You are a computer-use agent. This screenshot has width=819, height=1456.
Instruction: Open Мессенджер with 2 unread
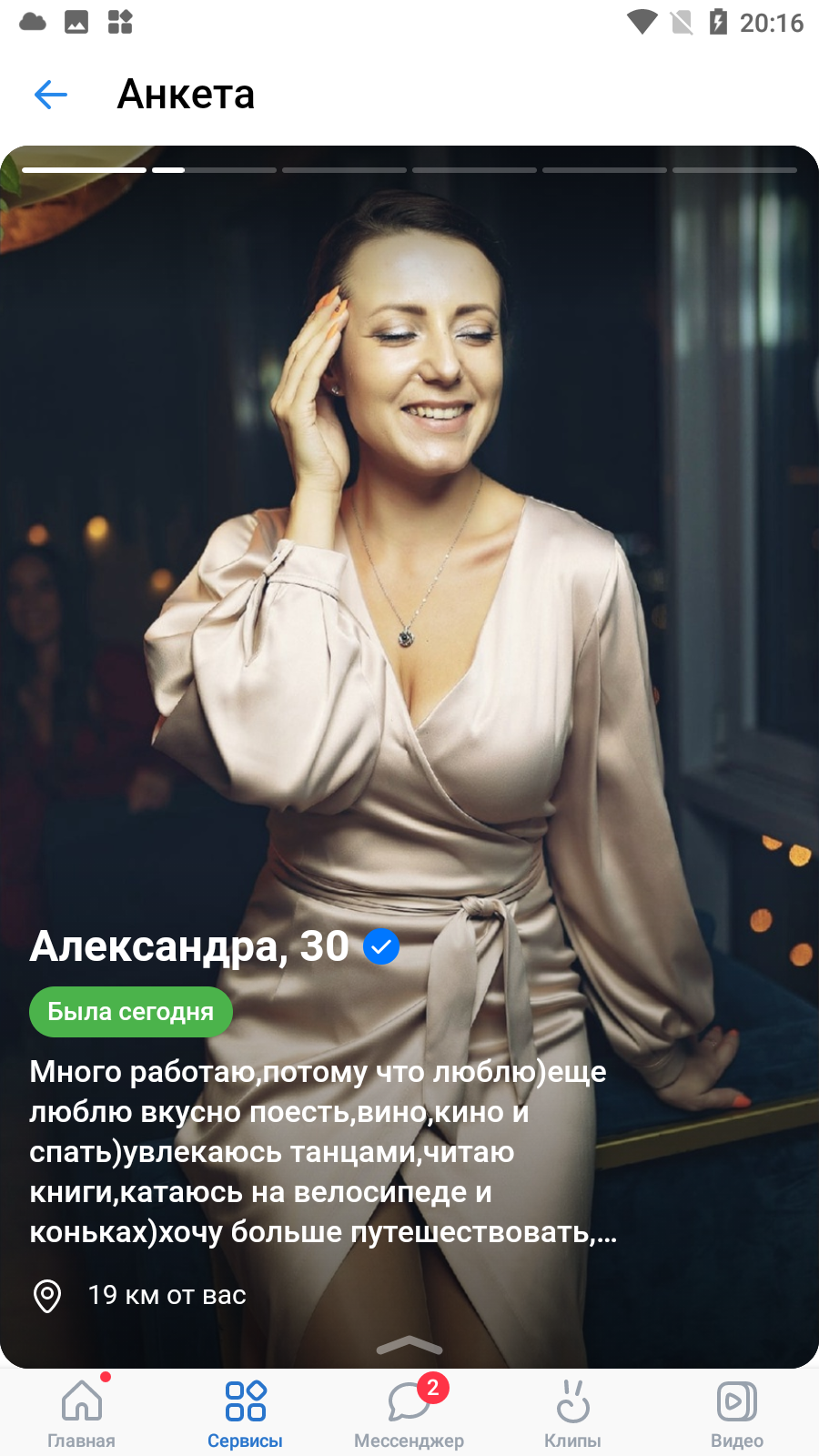click(409, 1412)
